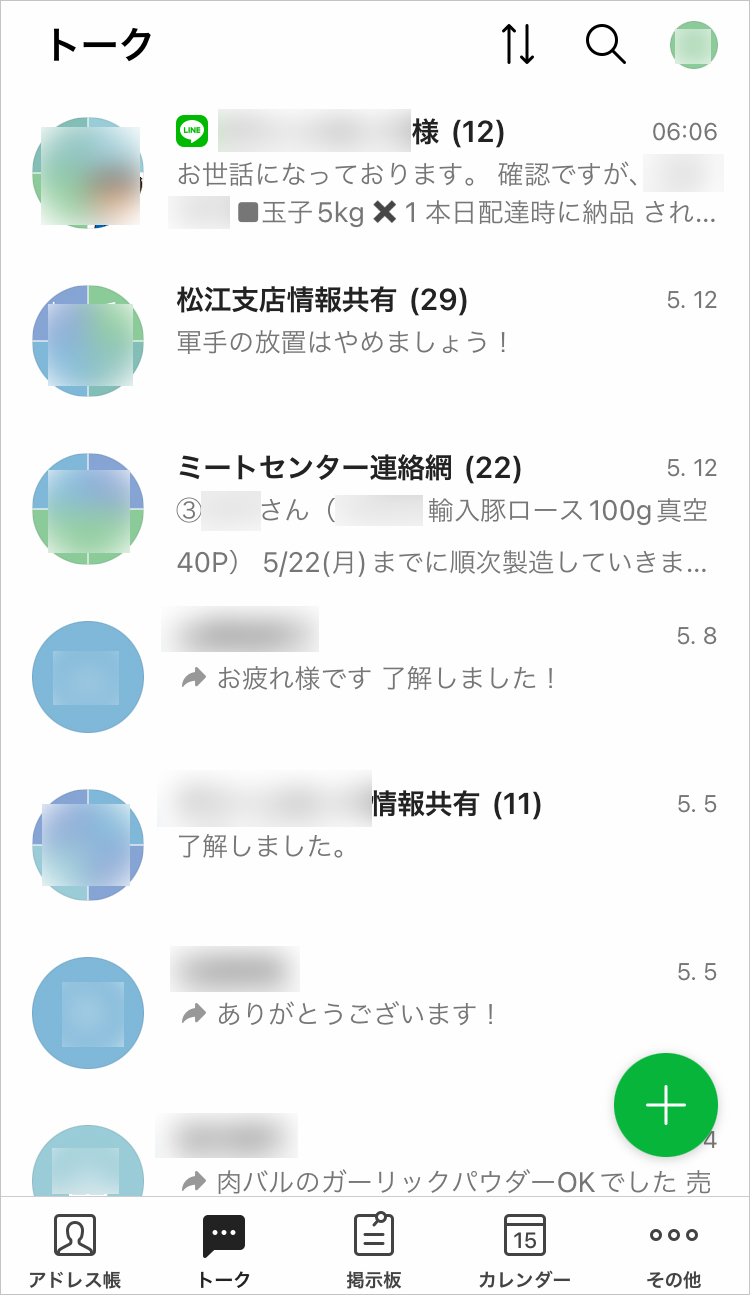Open the その他 tab
The height and width of the screenshot is (1295, 750).
pyautogui.click(x=674, y=1248)
